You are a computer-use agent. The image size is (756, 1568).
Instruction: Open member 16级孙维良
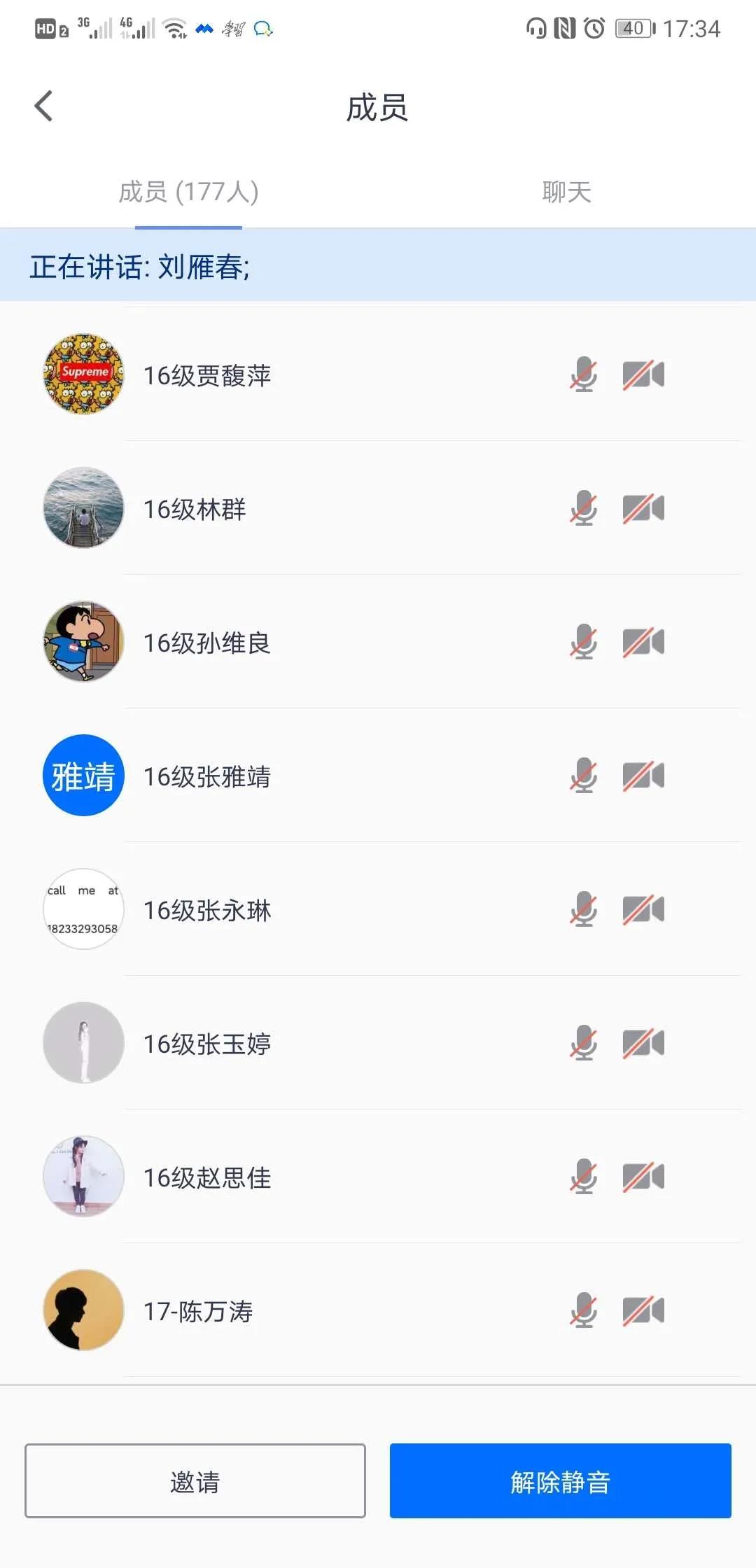click(x=207, y=643)
